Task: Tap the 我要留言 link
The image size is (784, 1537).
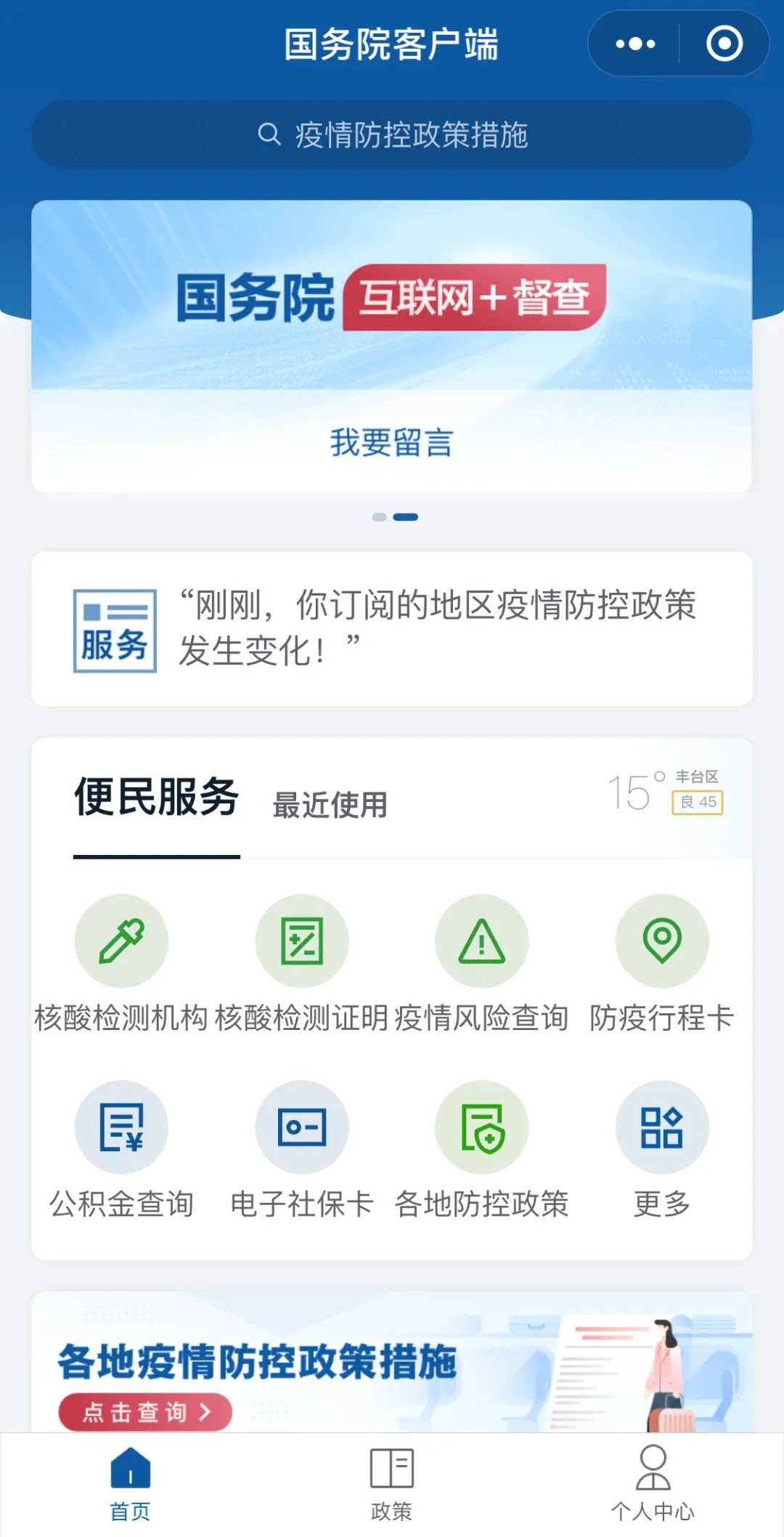Action: pyautogui.click(x=392, y=442)
